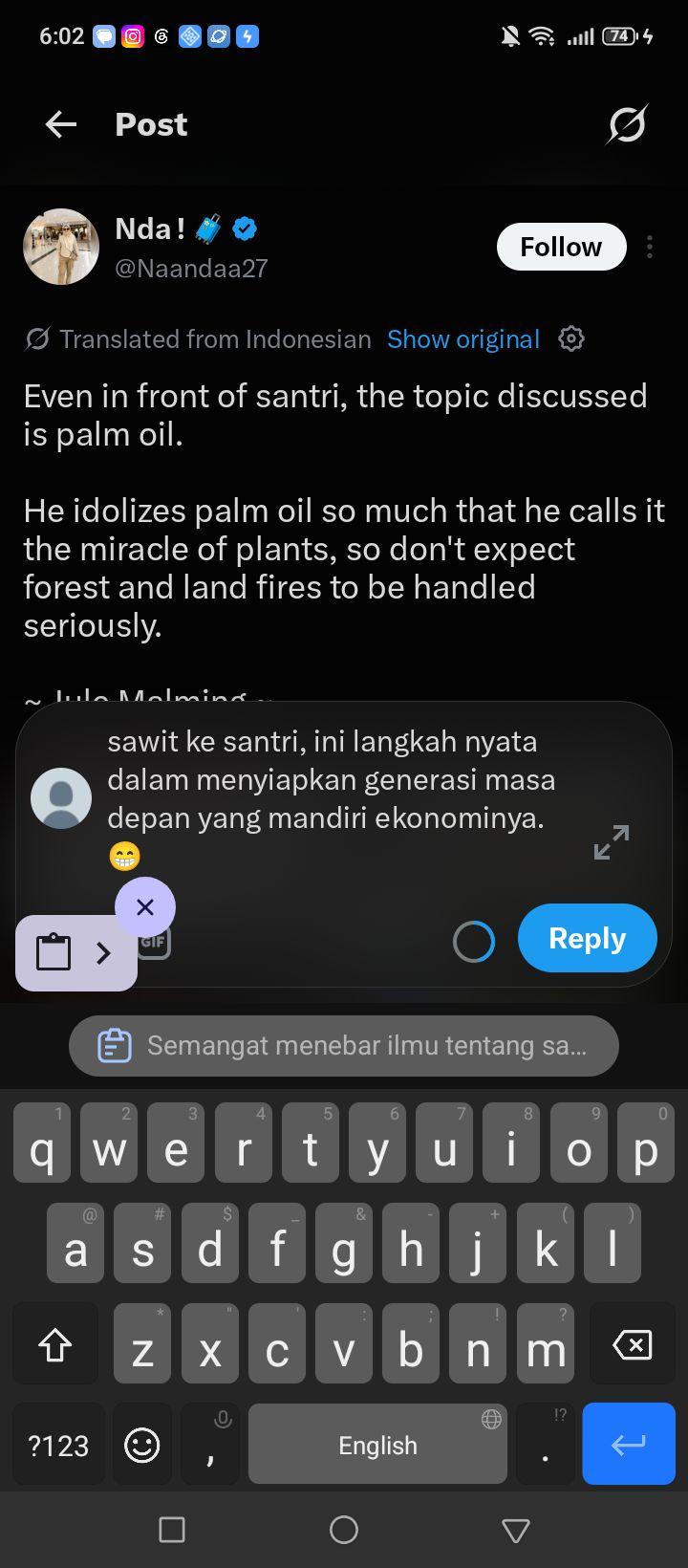Tap the shift key
The image size is (688, 1568).
point(55,1345)
